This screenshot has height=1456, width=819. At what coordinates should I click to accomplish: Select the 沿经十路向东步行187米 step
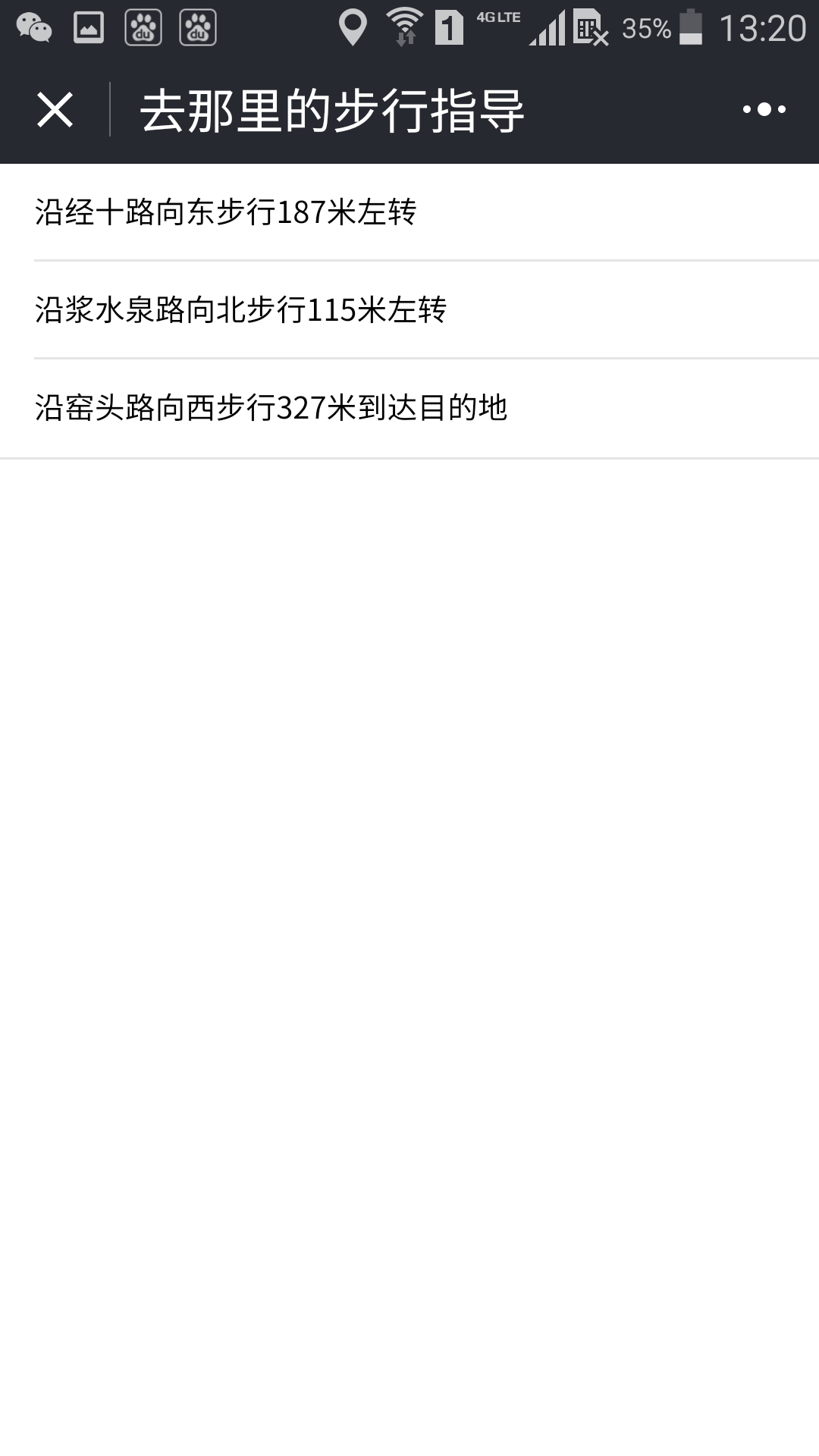coord(409,212)
